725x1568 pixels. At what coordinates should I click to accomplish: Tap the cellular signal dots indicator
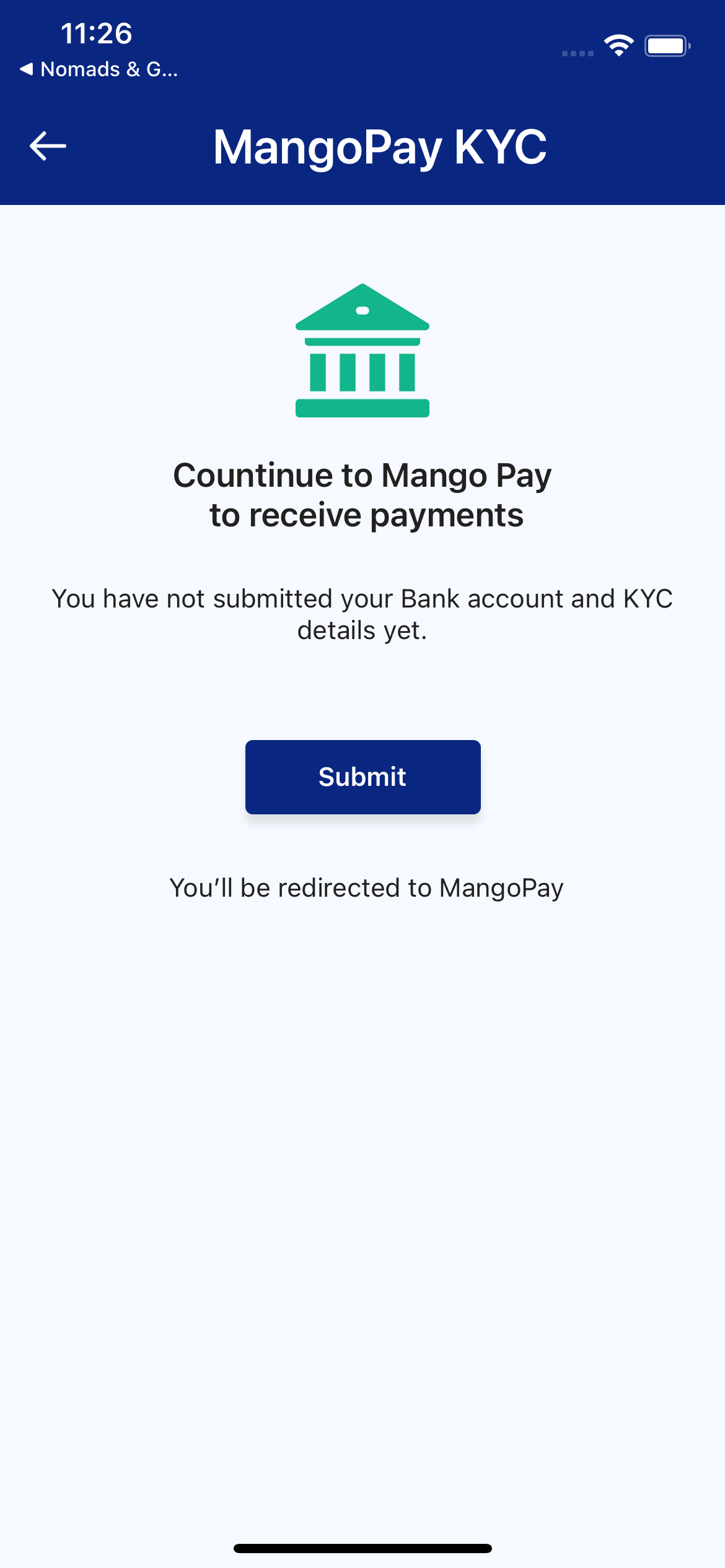pyautogui.click(x=577, y=53)
